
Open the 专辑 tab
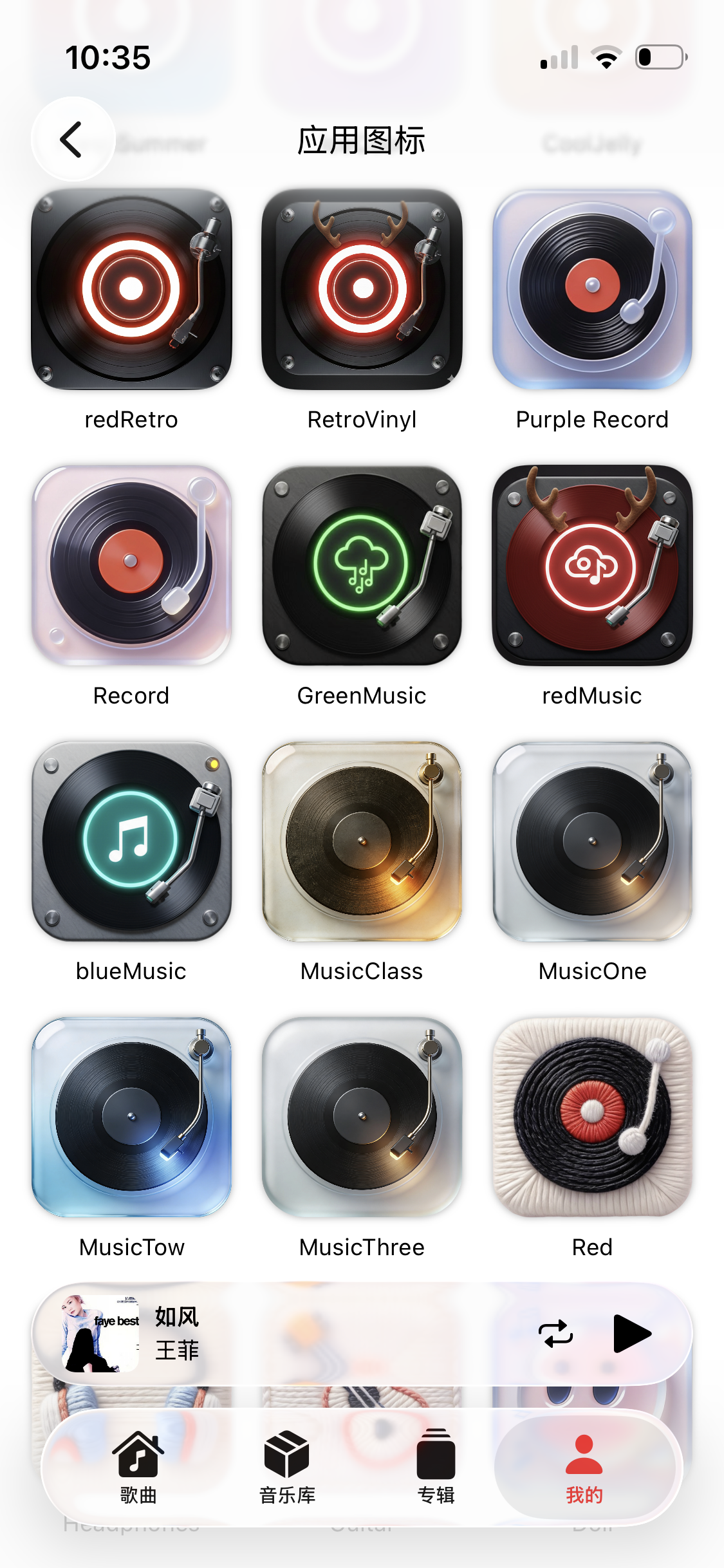click(436, 1468)
